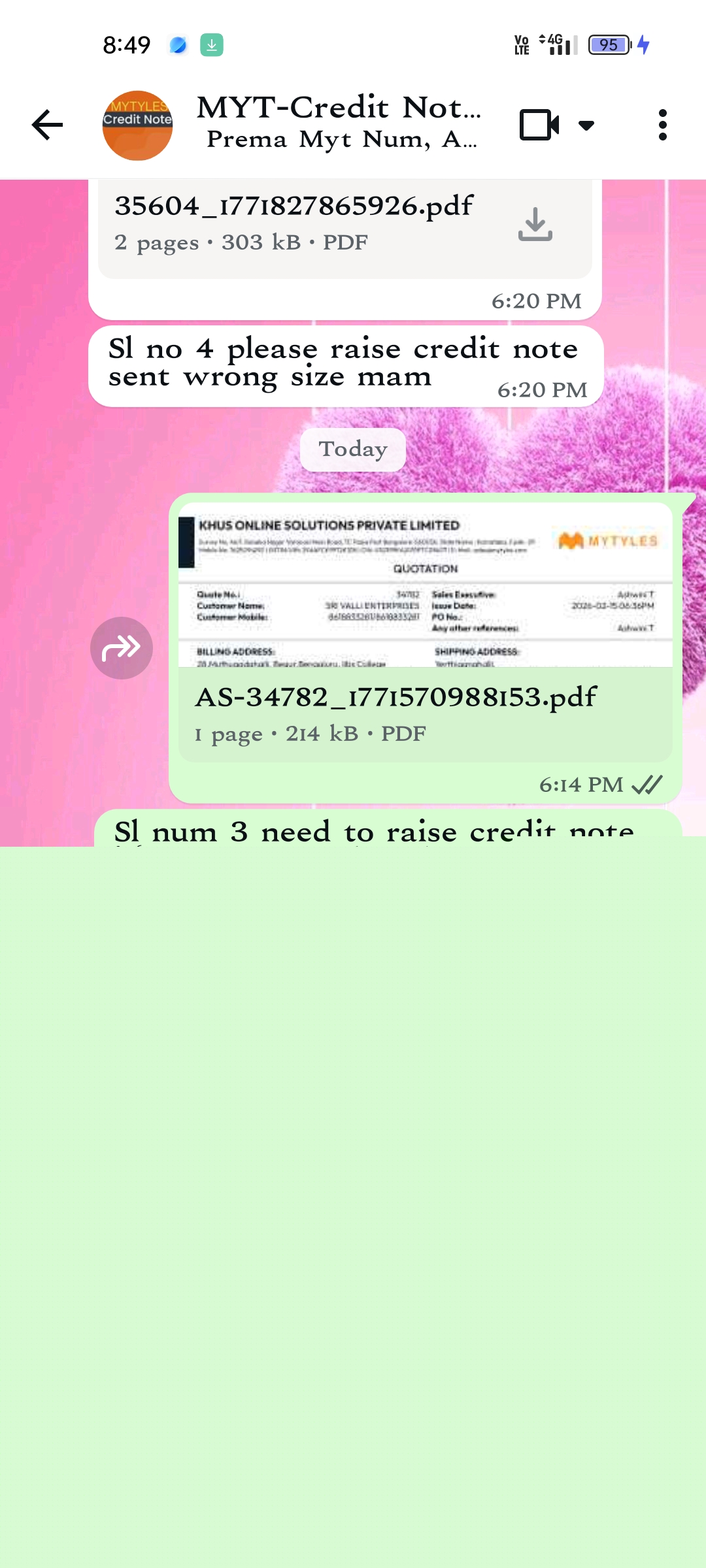Open MYT-Credit Note group info
Image resolution: width=706 pixels, height=1568 pixels.
pos(339,123)
